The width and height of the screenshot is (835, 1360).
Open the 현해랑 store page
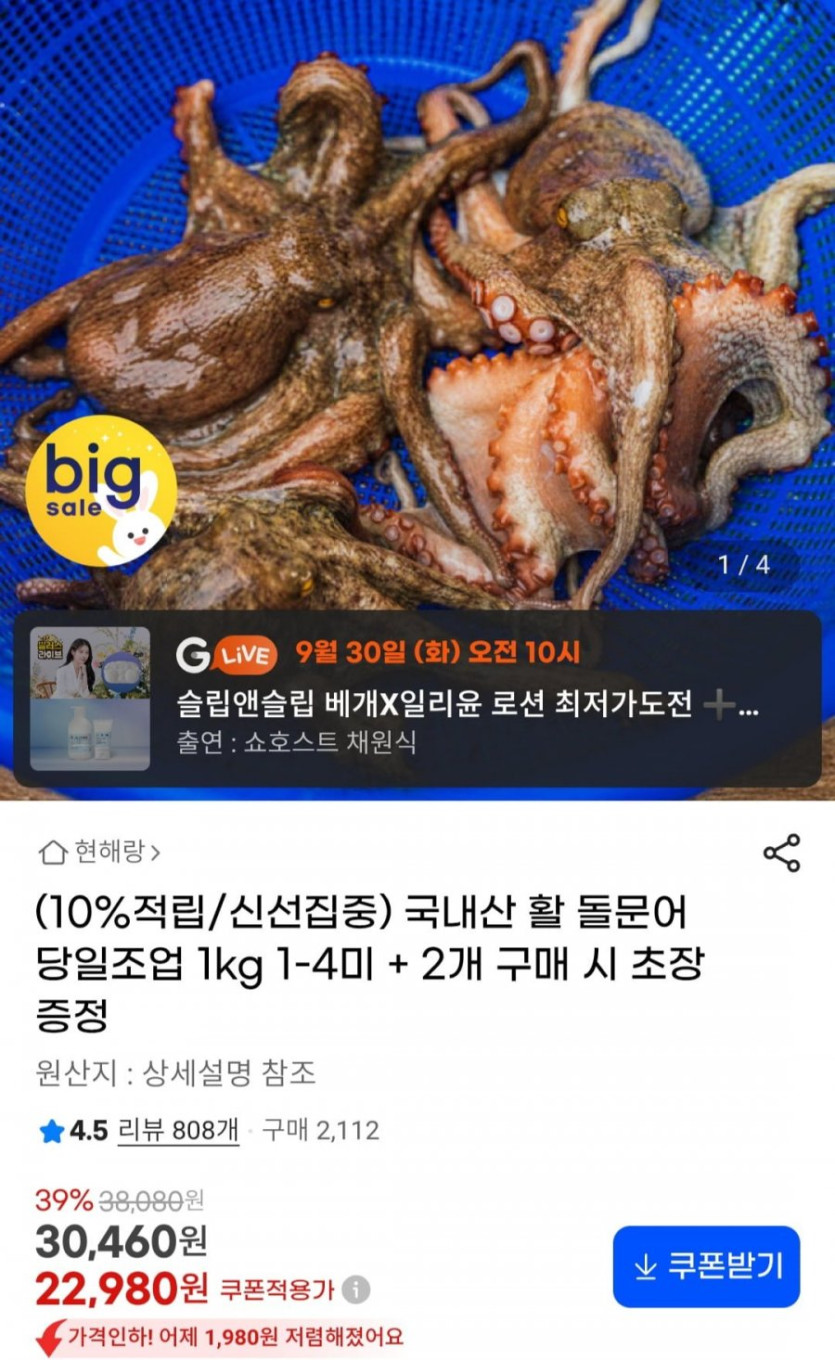pyautogui.click(x=99, y=852)
